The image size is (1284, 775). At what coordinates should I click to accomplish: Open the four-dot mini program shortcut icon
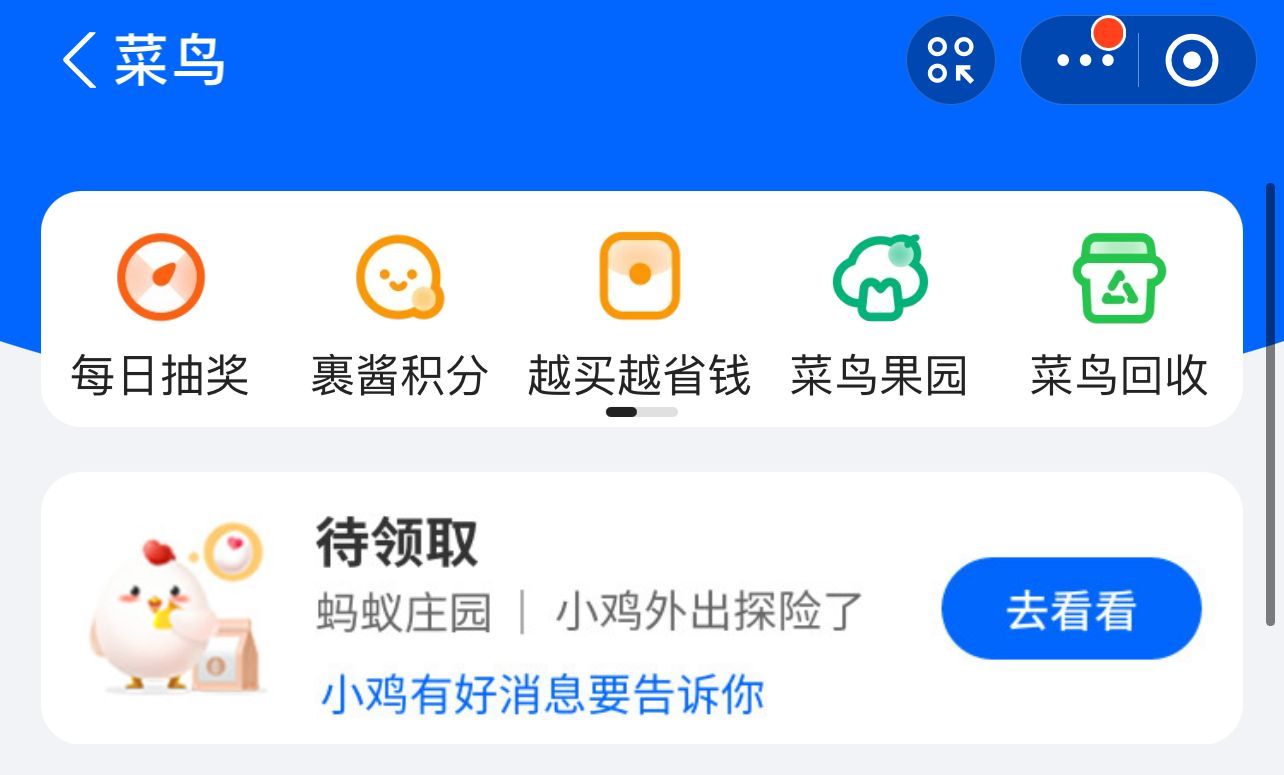(950, 60)
